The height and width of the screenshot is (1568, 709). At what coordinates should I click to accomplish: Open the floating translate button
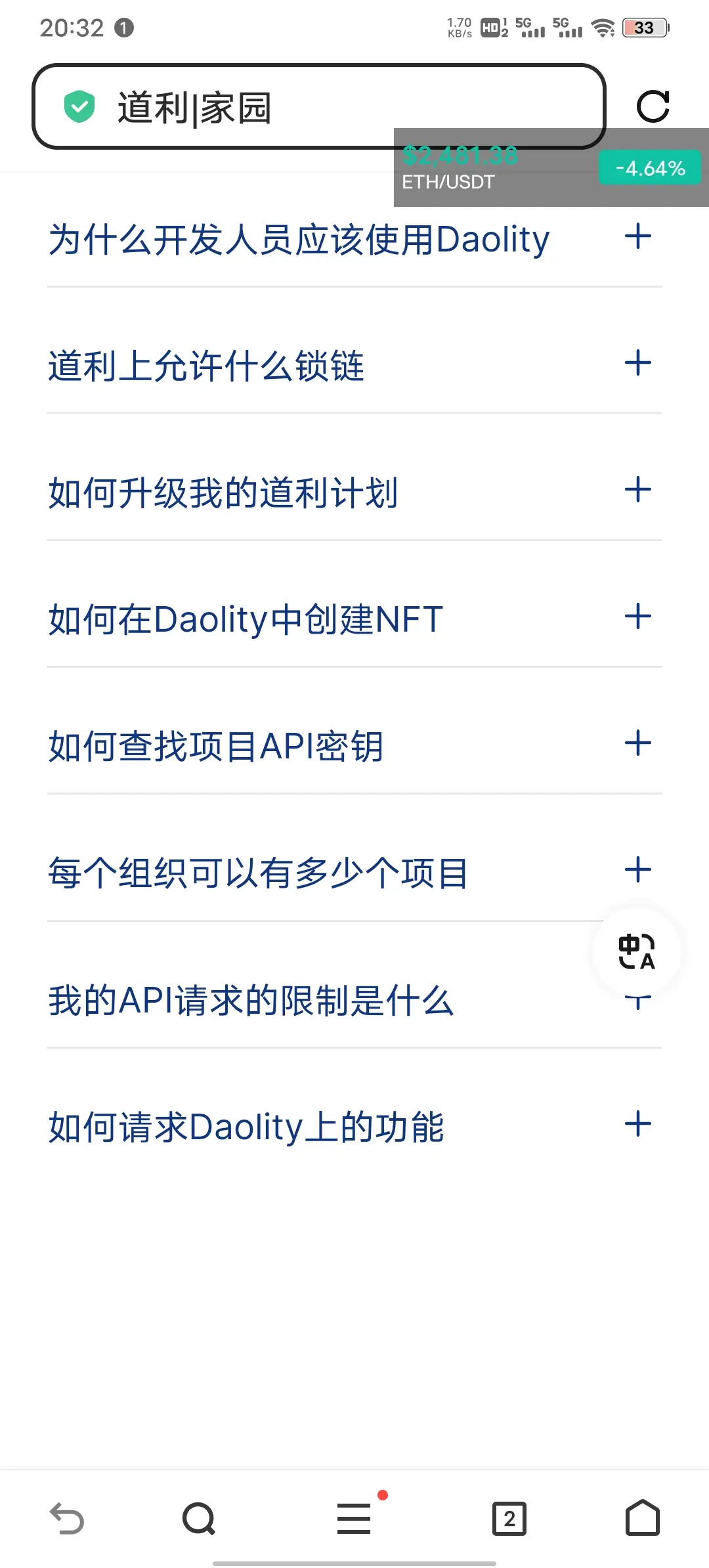[636, 951]
